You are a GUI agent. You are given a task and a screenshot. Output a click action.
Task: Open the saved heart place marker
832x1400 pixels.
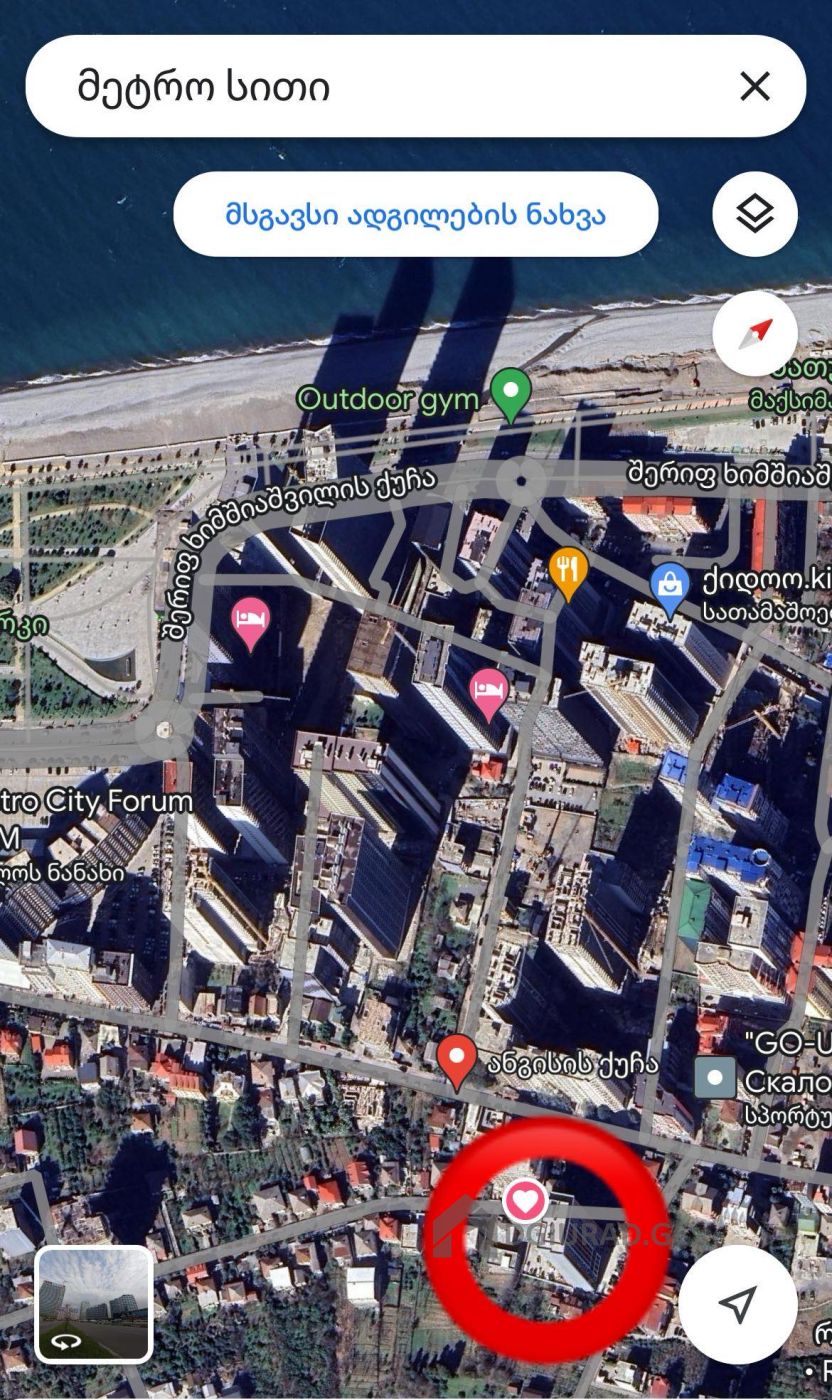[525, 1200]
